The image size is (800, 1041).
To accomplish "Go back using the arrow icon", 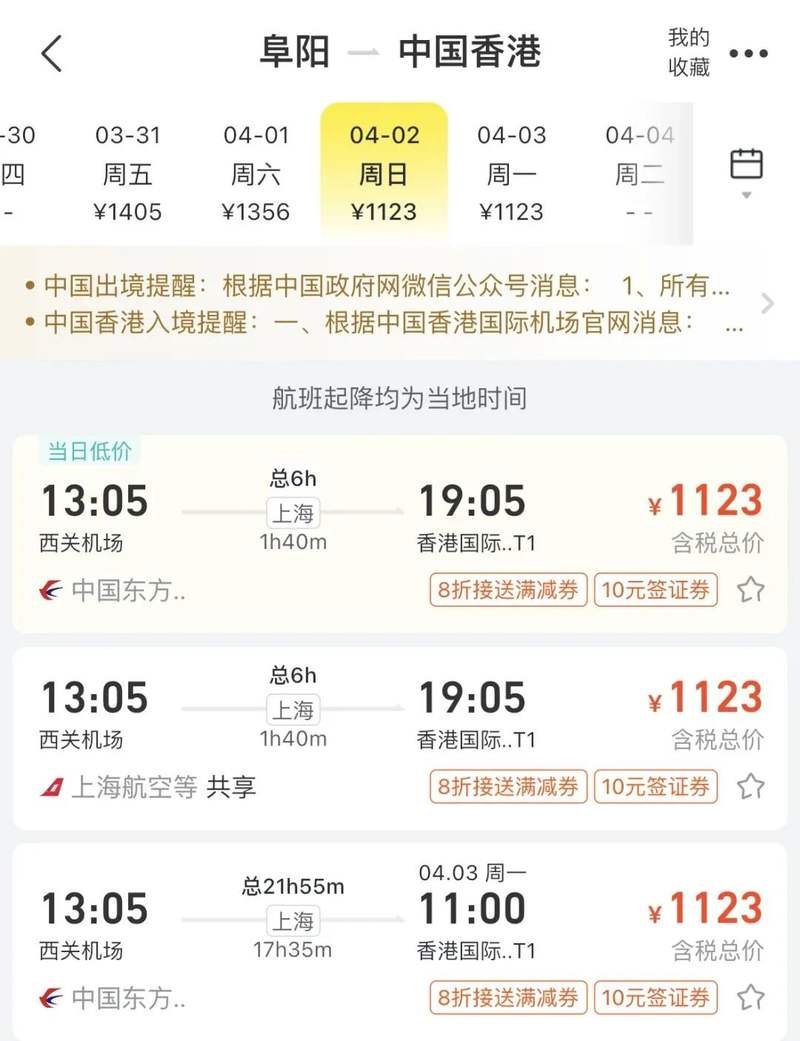I will 52,53.
